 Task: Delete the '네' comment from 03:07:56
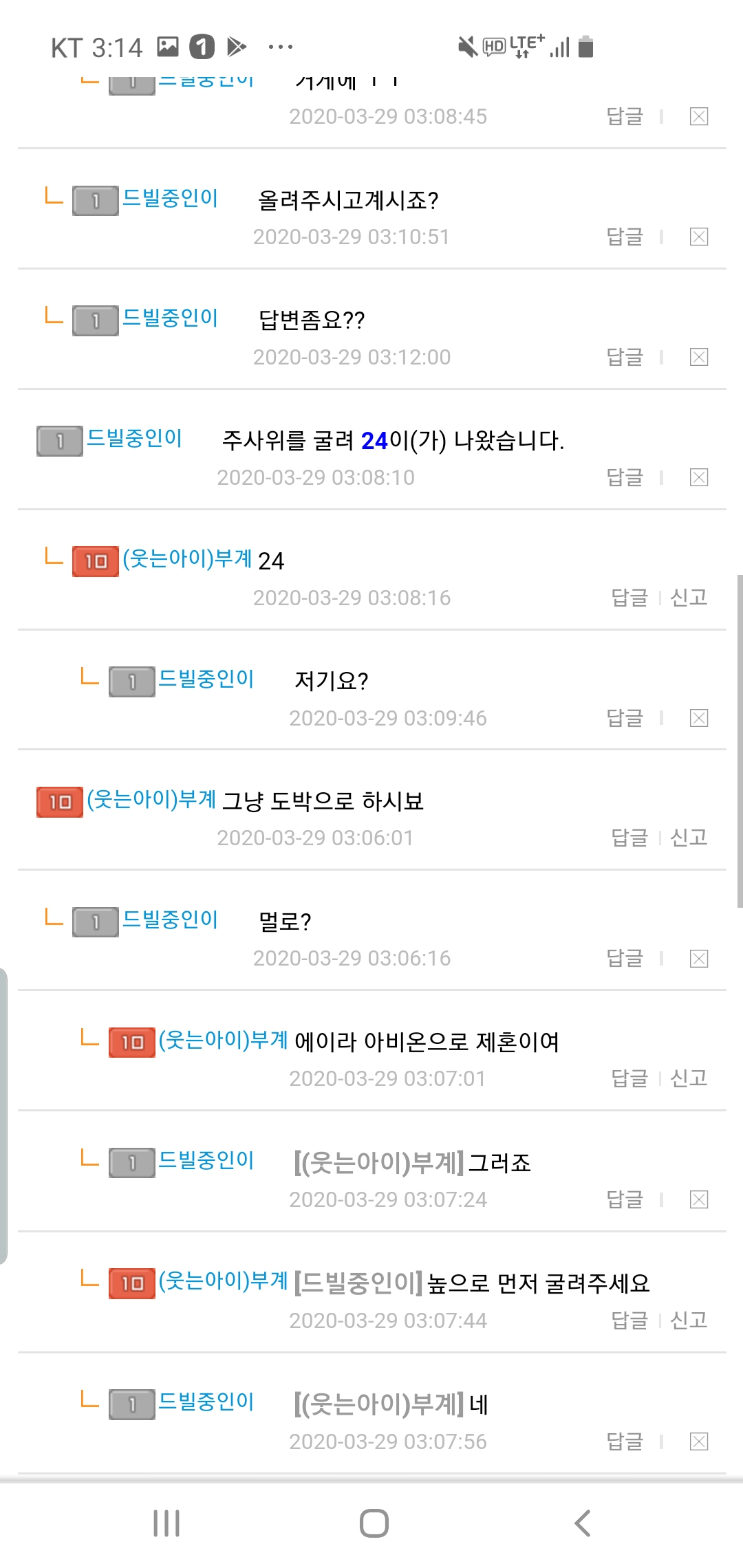698,1441
